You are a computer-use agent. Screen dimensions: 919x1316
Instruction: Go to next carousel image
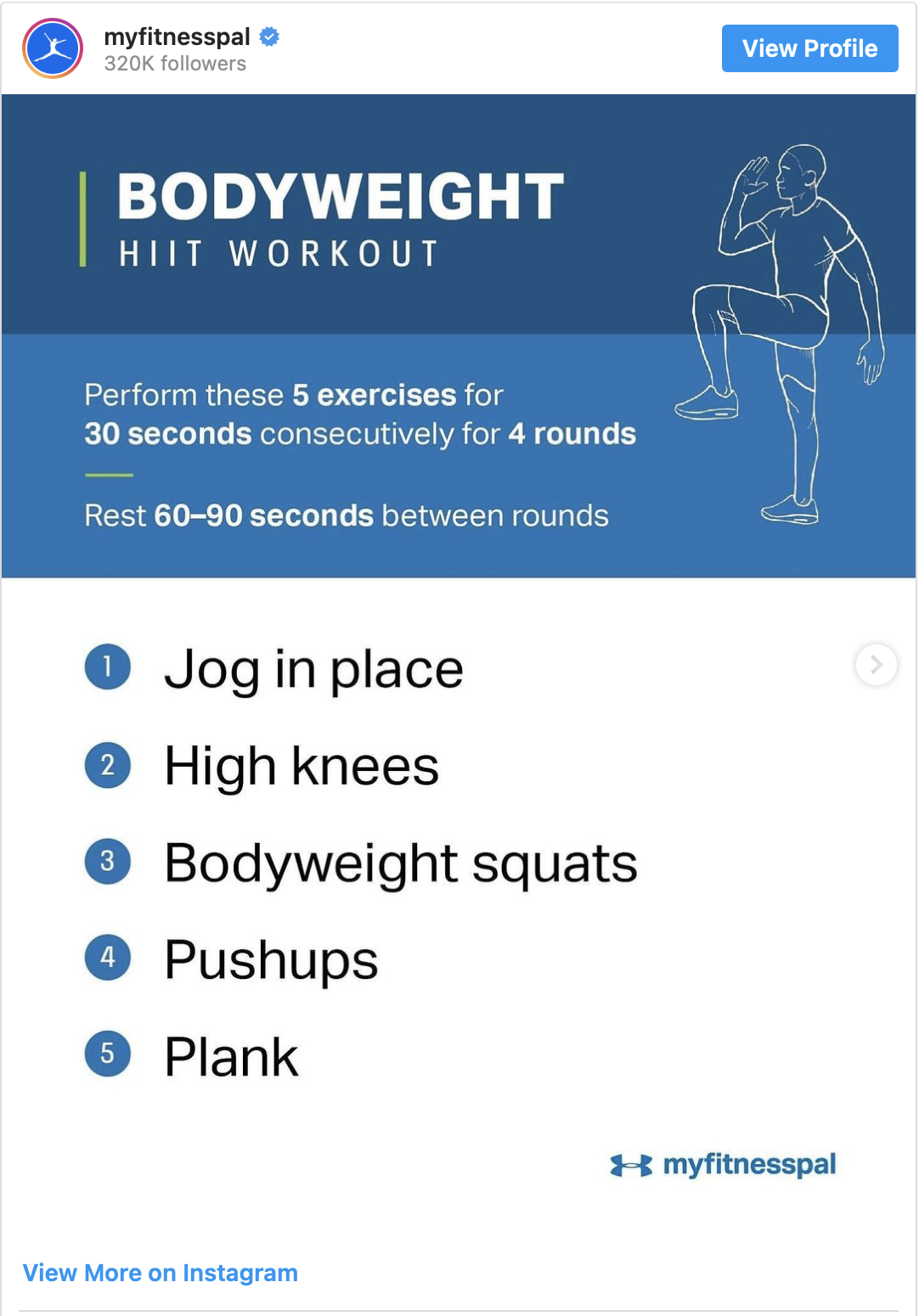pos(876,665)
